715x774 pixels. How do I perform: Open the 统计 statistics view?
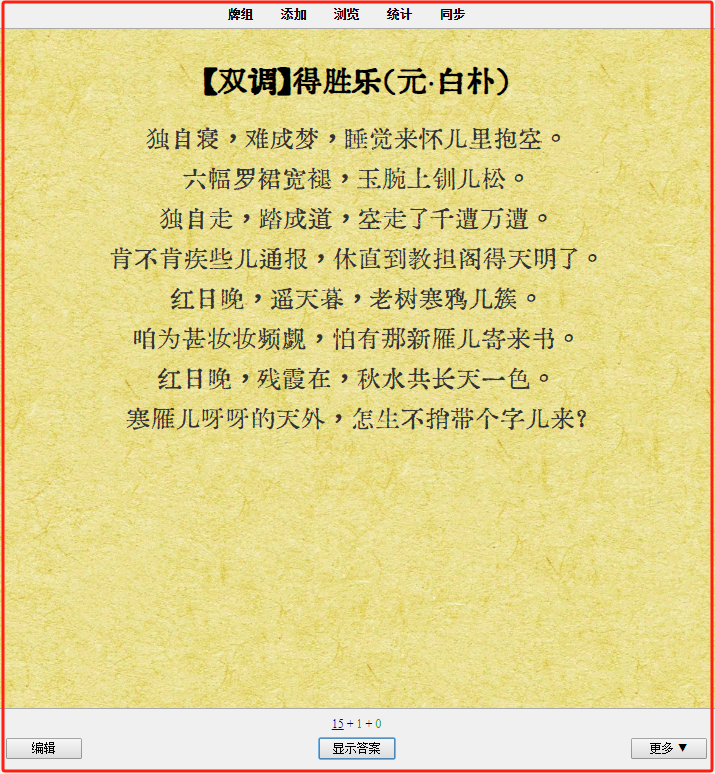(x=399, y=14)
